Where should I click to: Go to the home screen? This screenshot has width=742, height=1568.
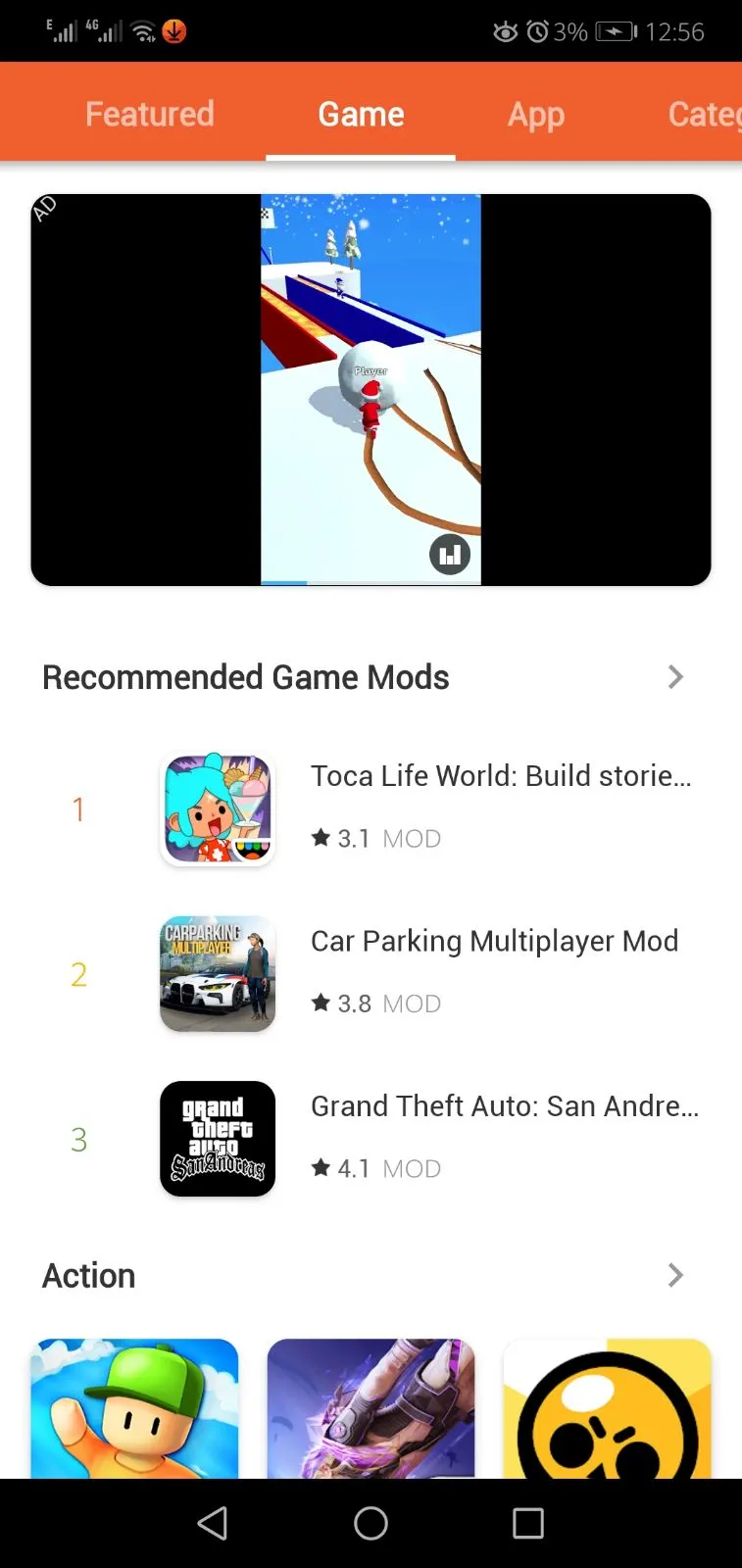[371, 1523]
